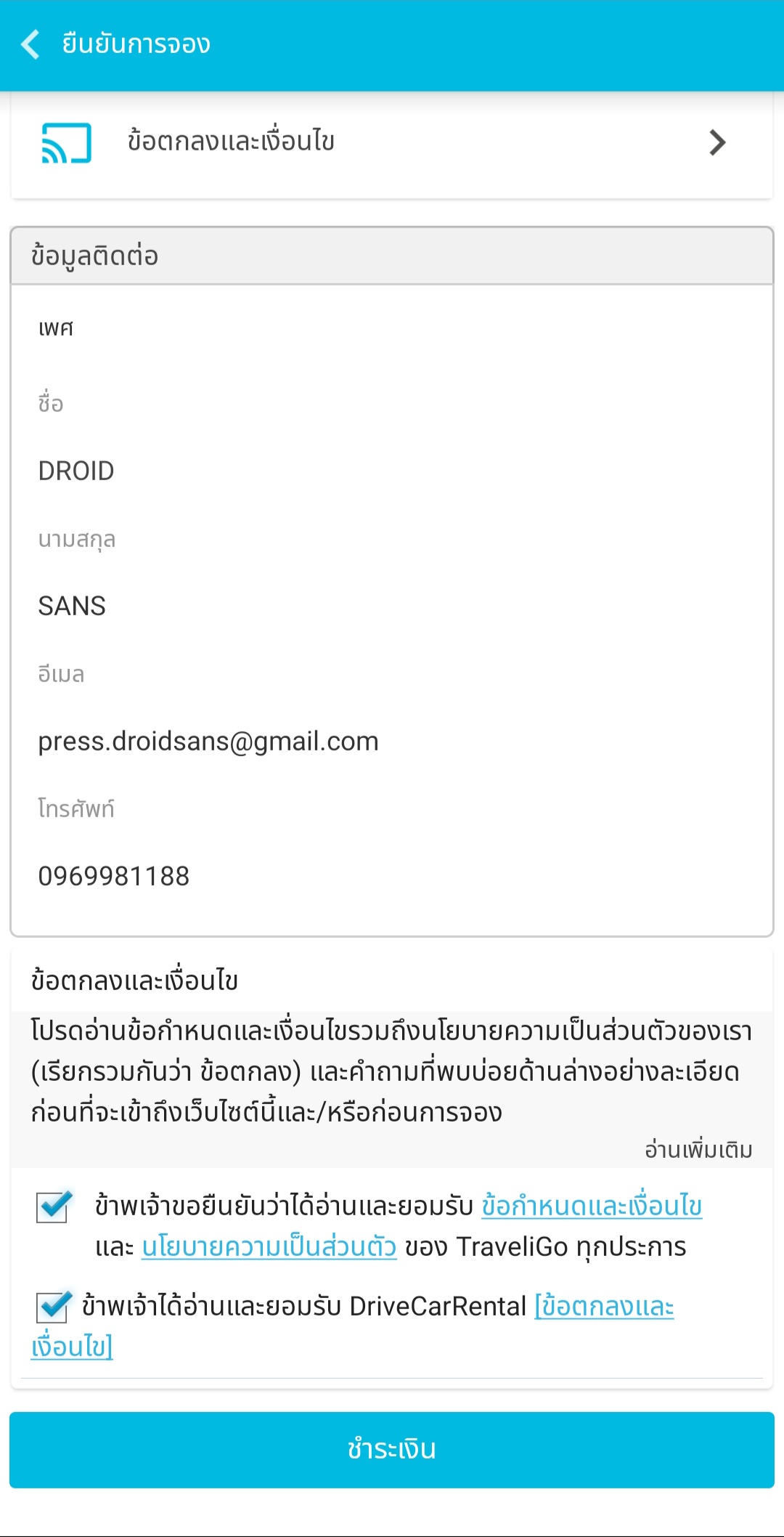
Task: Edit the email address field
Action: (392, 741)
